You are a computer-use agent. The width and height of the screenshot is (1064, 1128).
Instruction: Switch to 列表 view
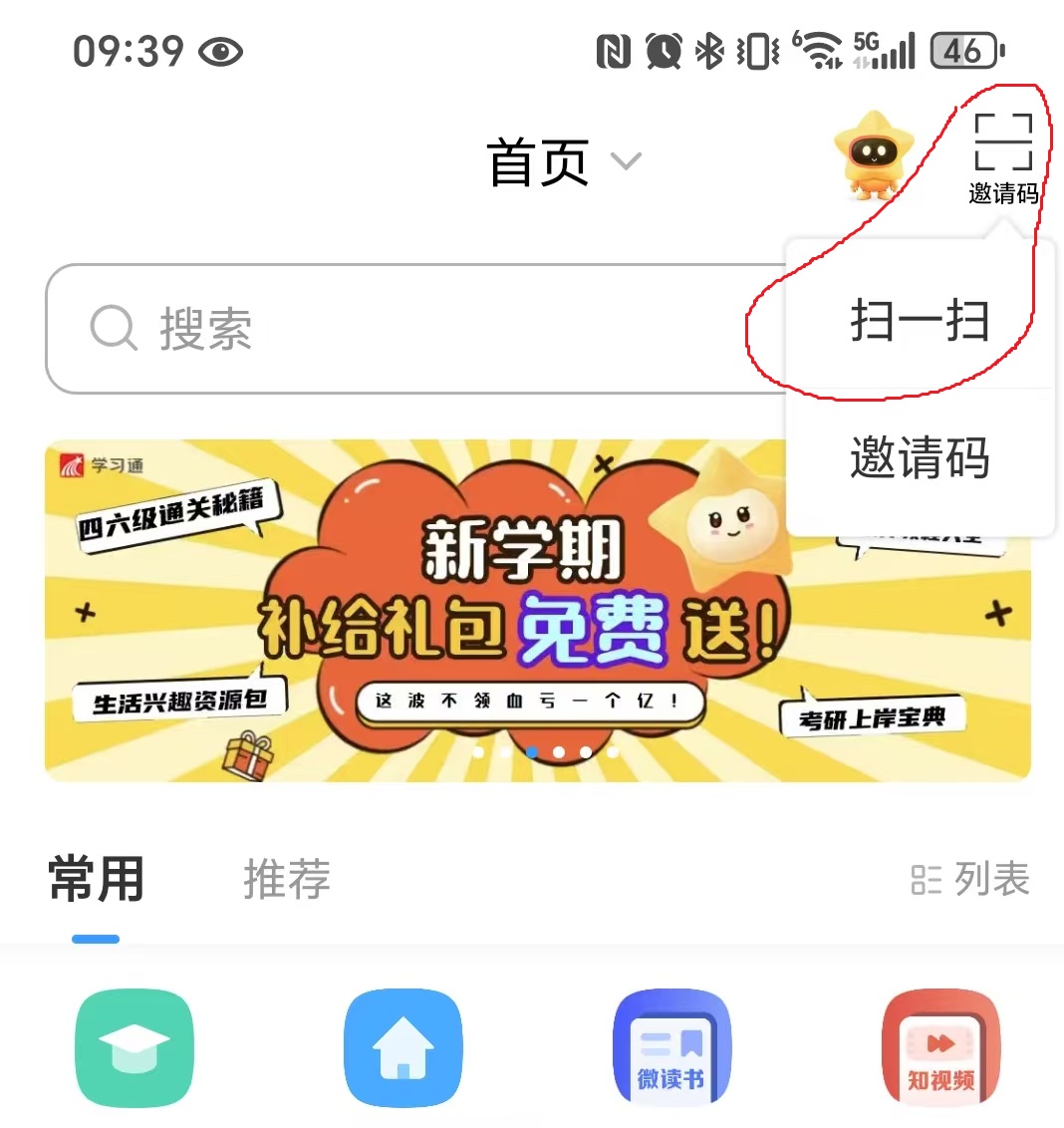click(969, 879)
